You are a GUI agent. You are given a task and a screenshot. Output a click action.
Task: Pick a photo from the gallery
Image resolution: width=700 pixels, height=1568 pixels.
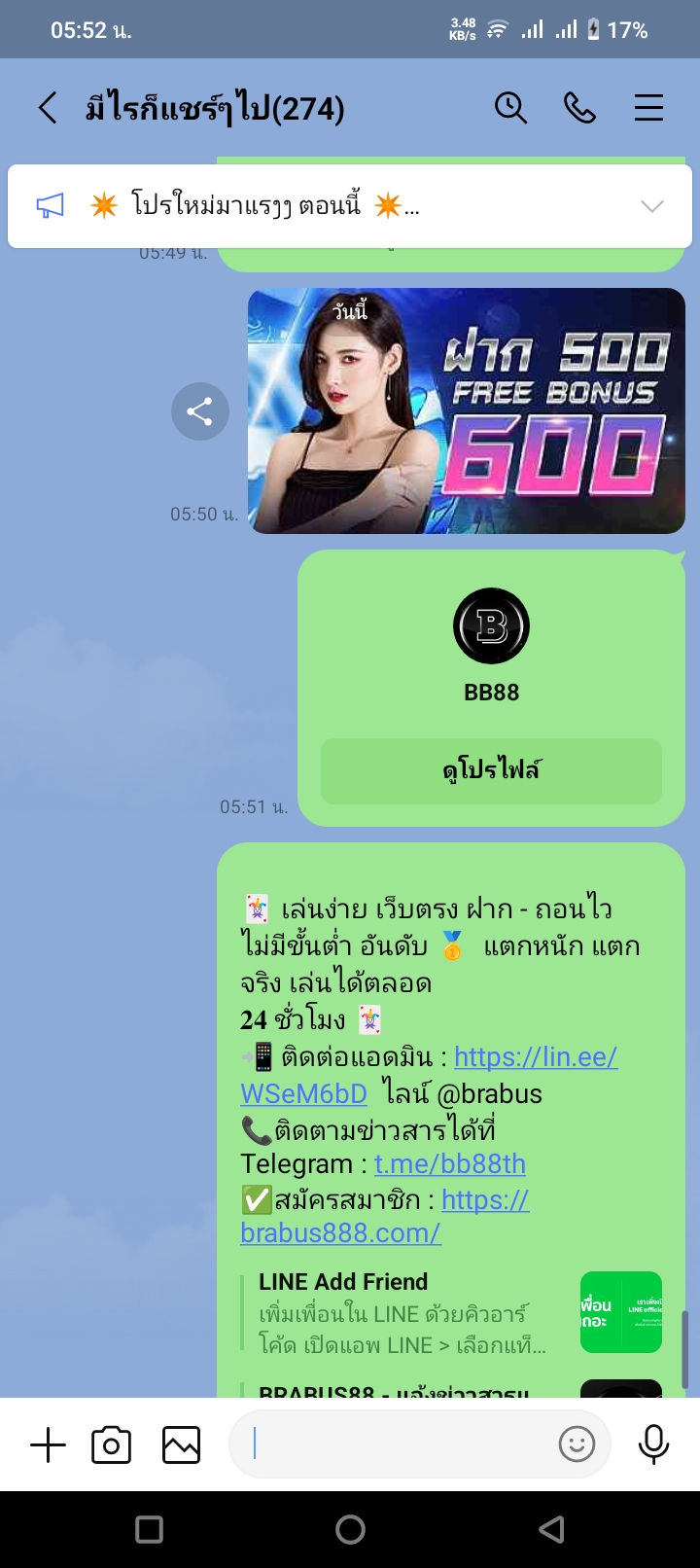[181, 1444]
